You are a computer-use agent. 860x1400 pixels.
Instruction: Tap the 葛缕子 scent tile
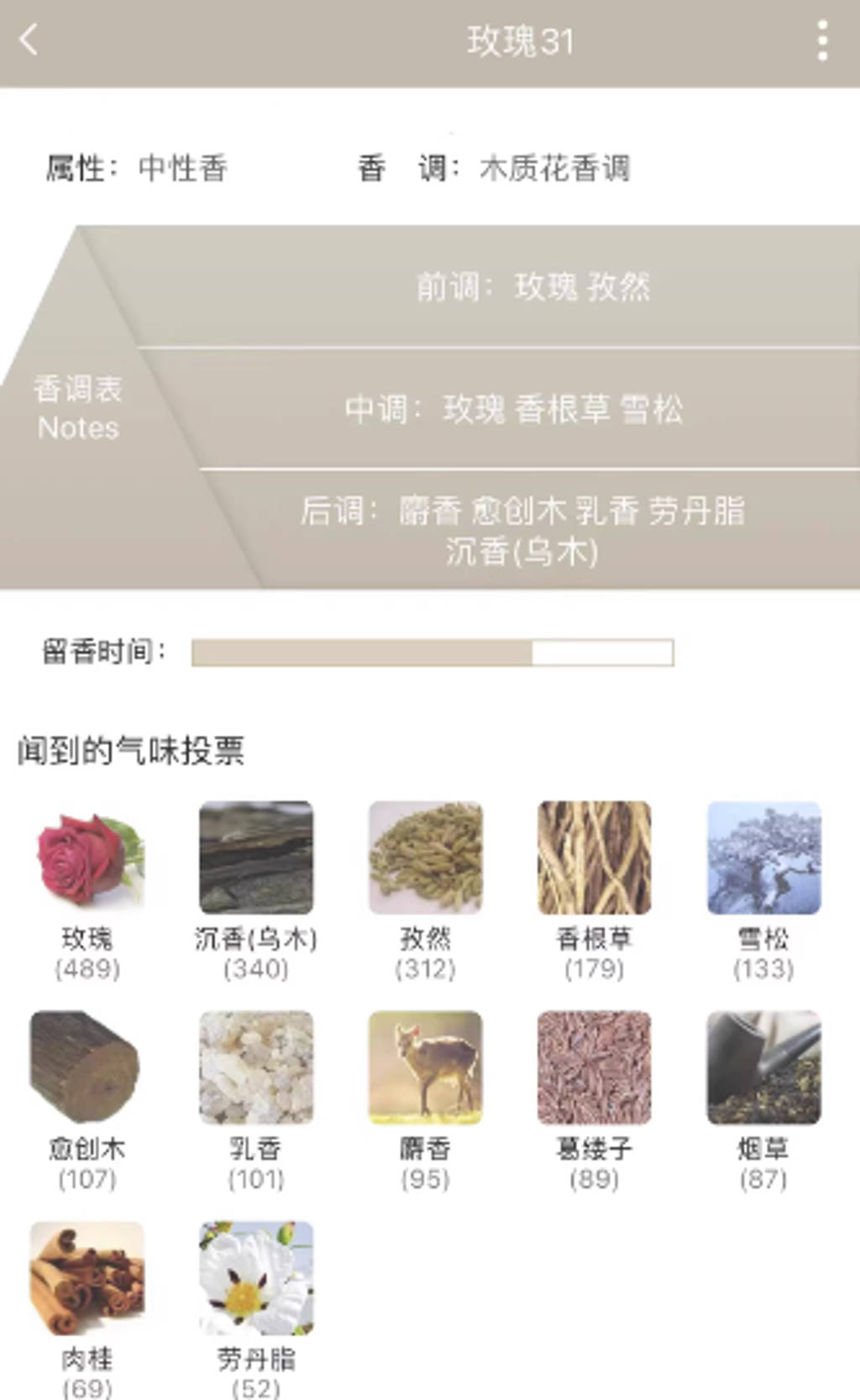(595, 1068)
